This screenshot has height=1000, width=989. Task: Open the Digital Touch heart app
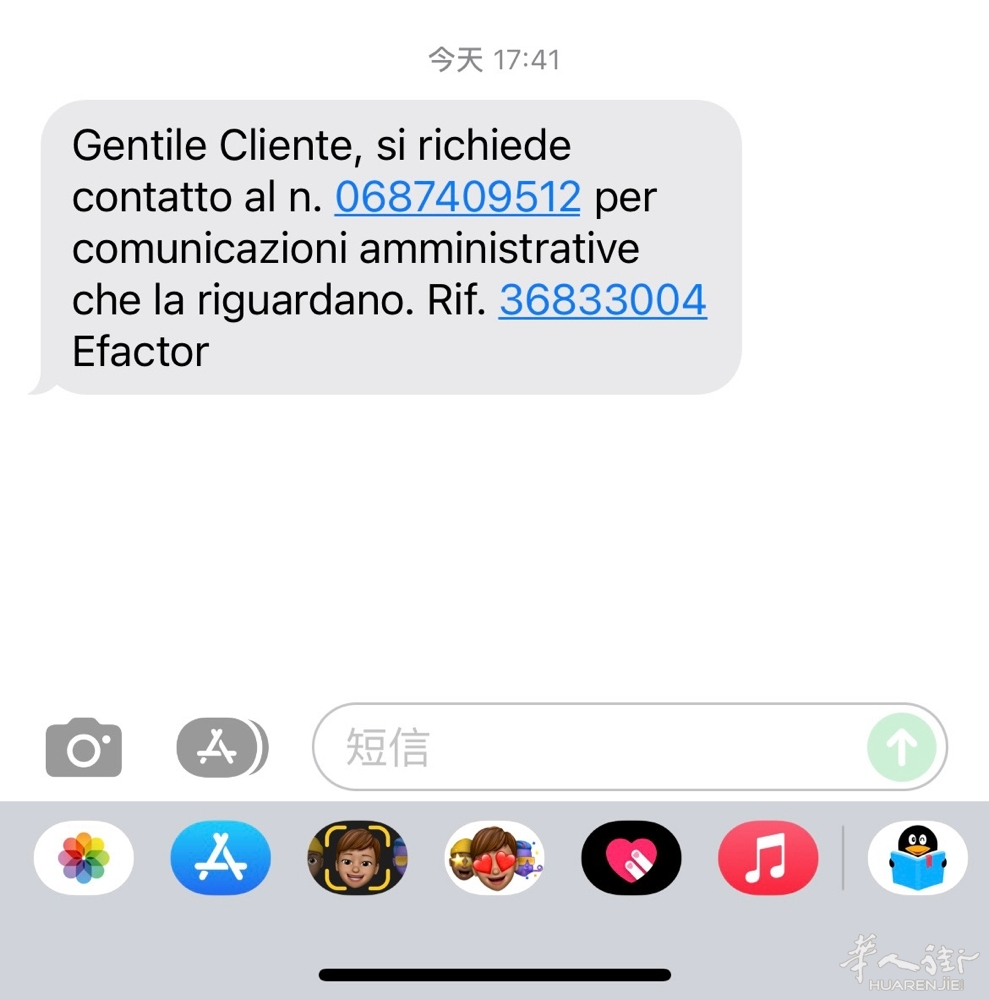631,858
